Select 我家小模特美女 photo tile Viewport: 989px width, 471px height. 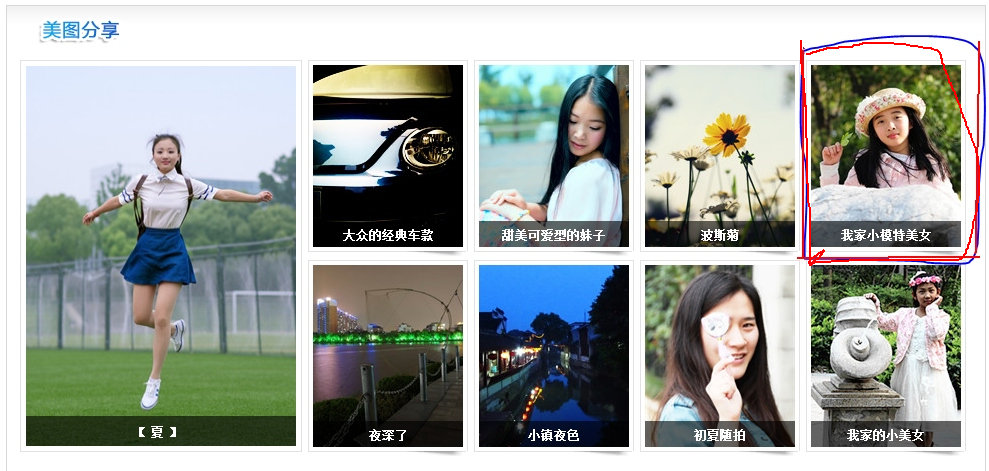(885, 155)
